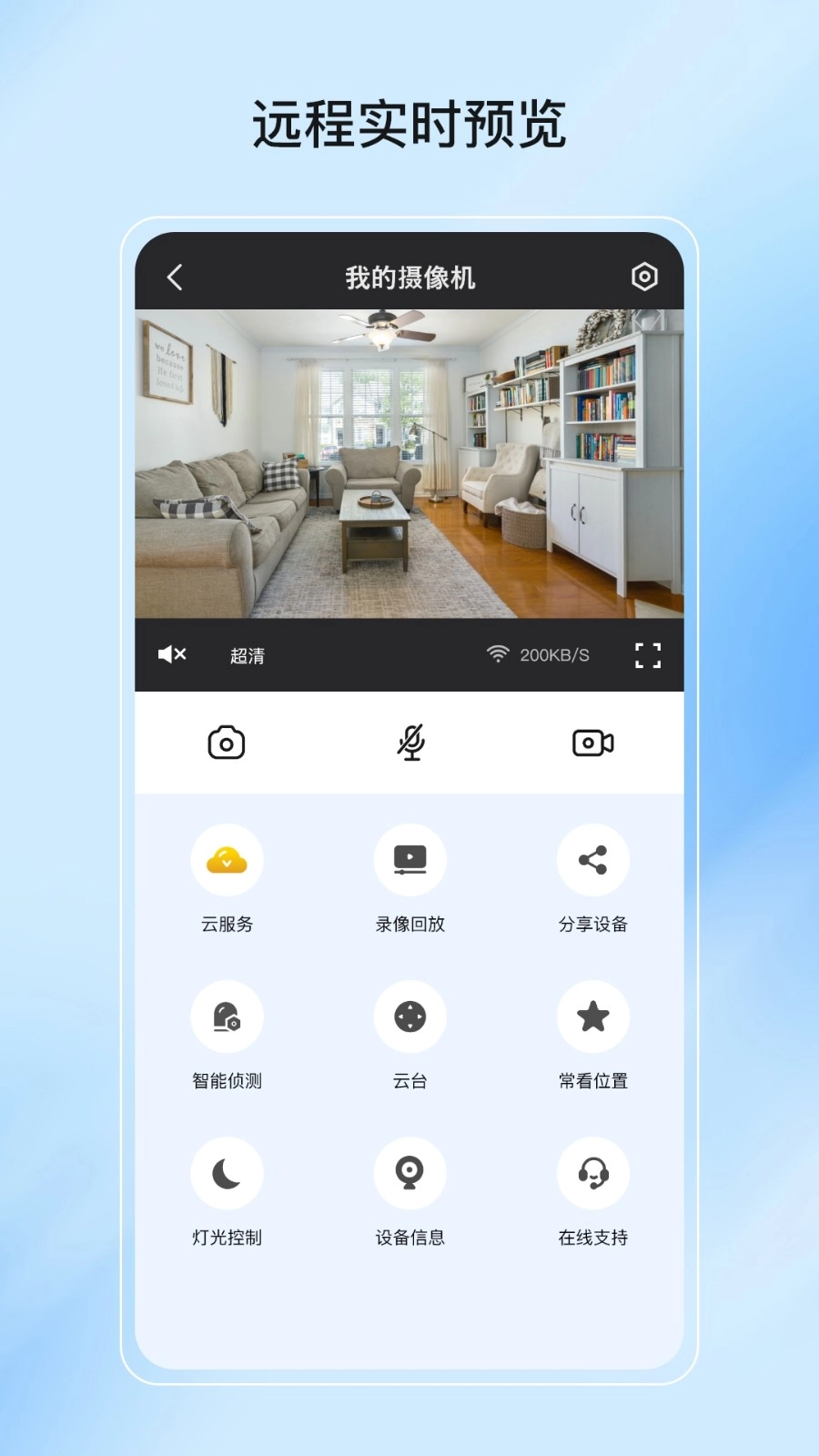
Task: Open 常看位置 favorite positions
Action: [x=592, y=1016]
